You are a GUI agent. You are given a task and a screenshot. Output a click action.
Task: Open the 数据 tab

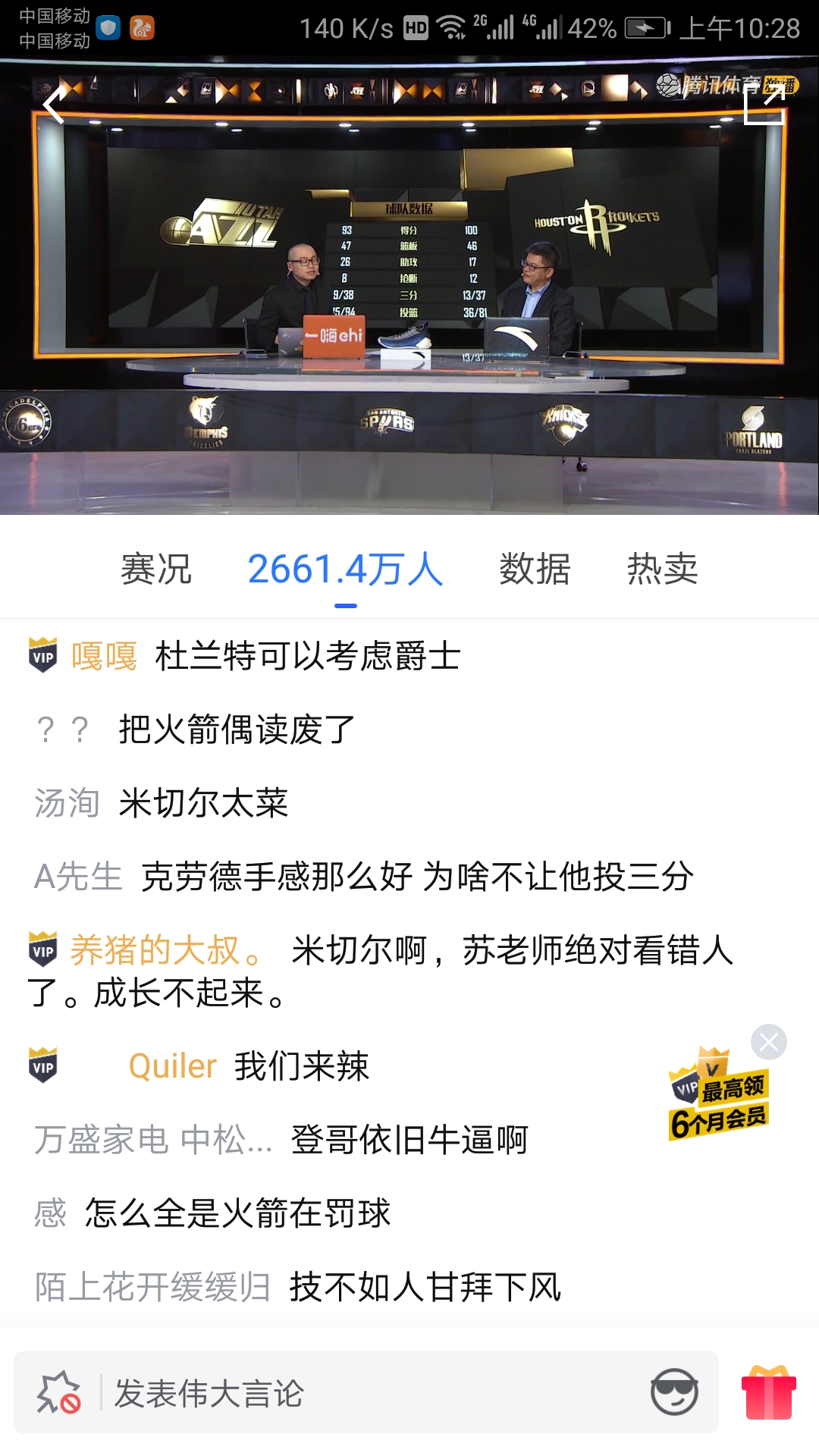click(x=535, y=569)
